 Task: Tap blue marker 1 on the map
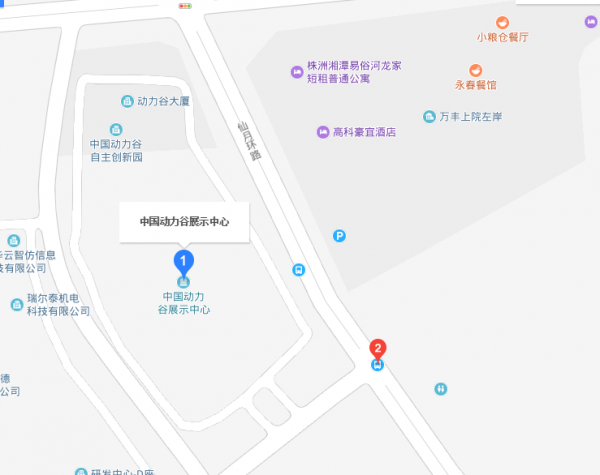click(x=183, y=262)
